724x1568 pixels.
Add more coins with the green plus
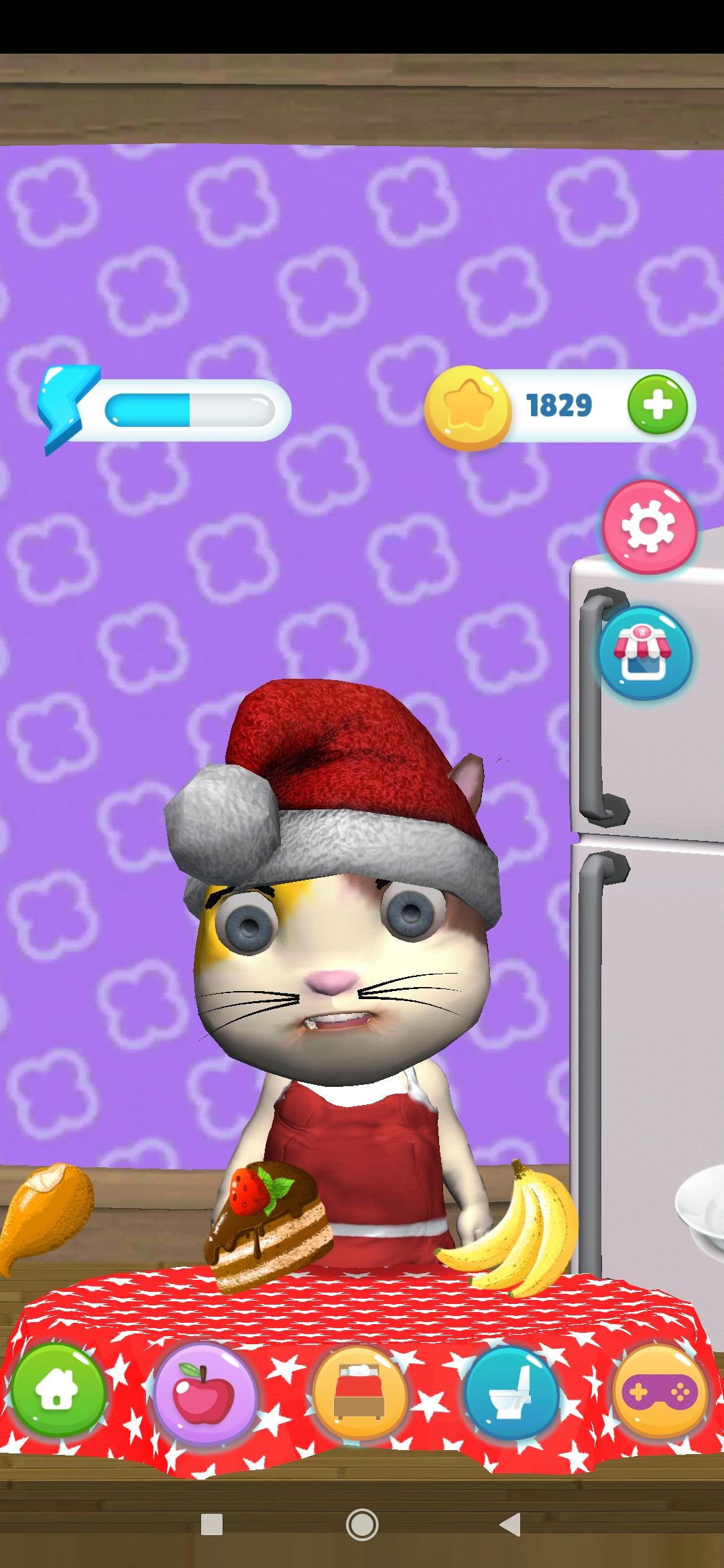coord(657,405)
